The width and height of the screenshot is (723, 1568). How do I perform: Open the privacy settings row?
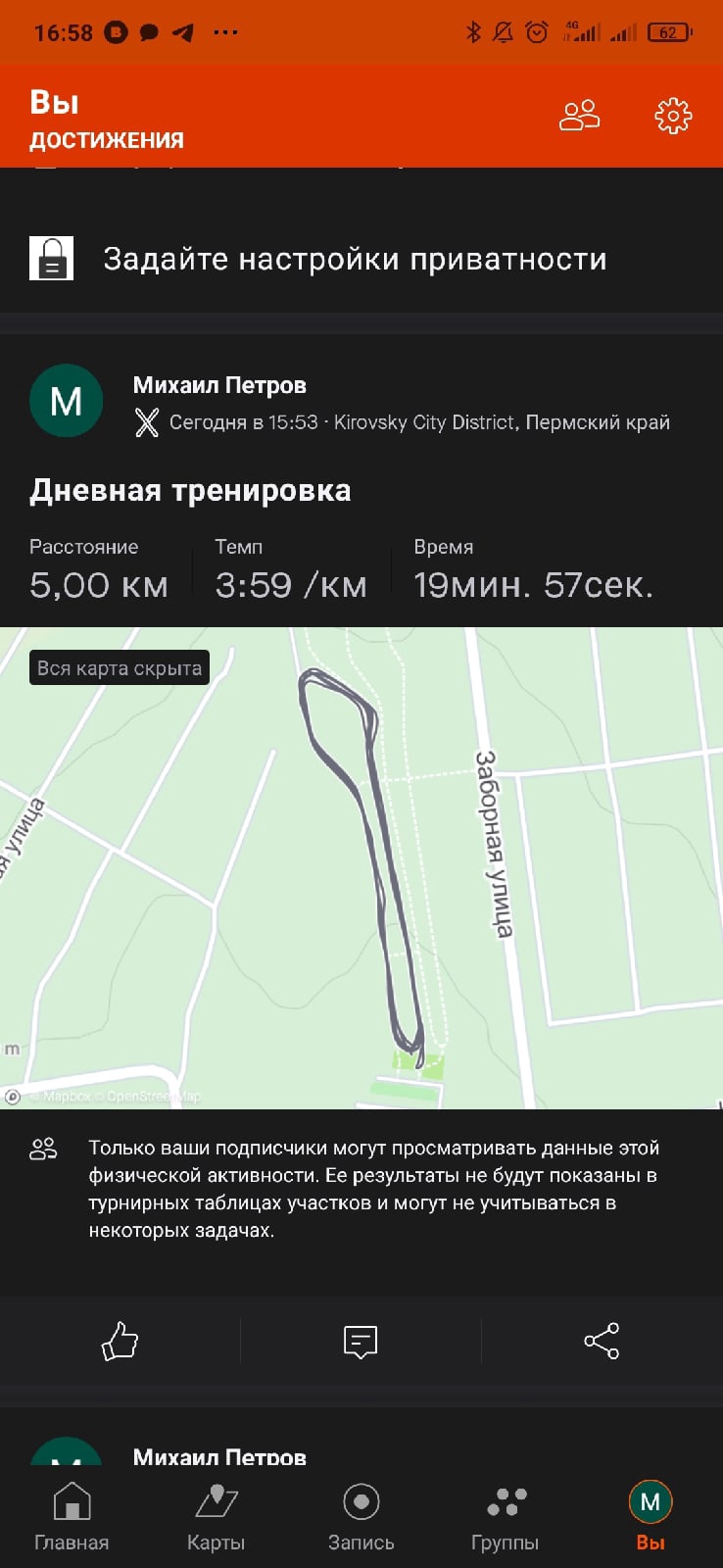tap(355, 259)
